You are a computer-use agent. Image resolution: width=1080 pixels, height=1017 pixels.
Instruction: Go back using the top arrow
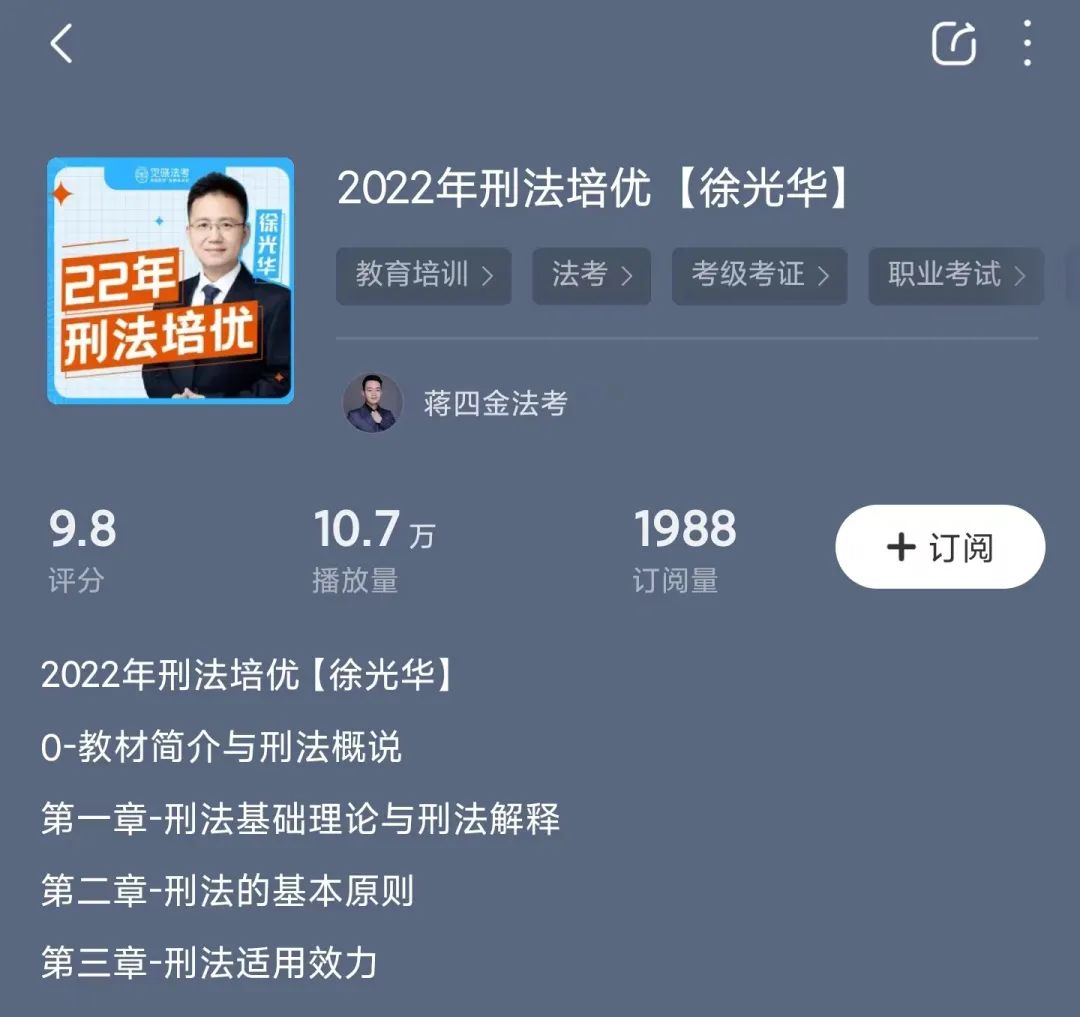click(x=62, y=44)
